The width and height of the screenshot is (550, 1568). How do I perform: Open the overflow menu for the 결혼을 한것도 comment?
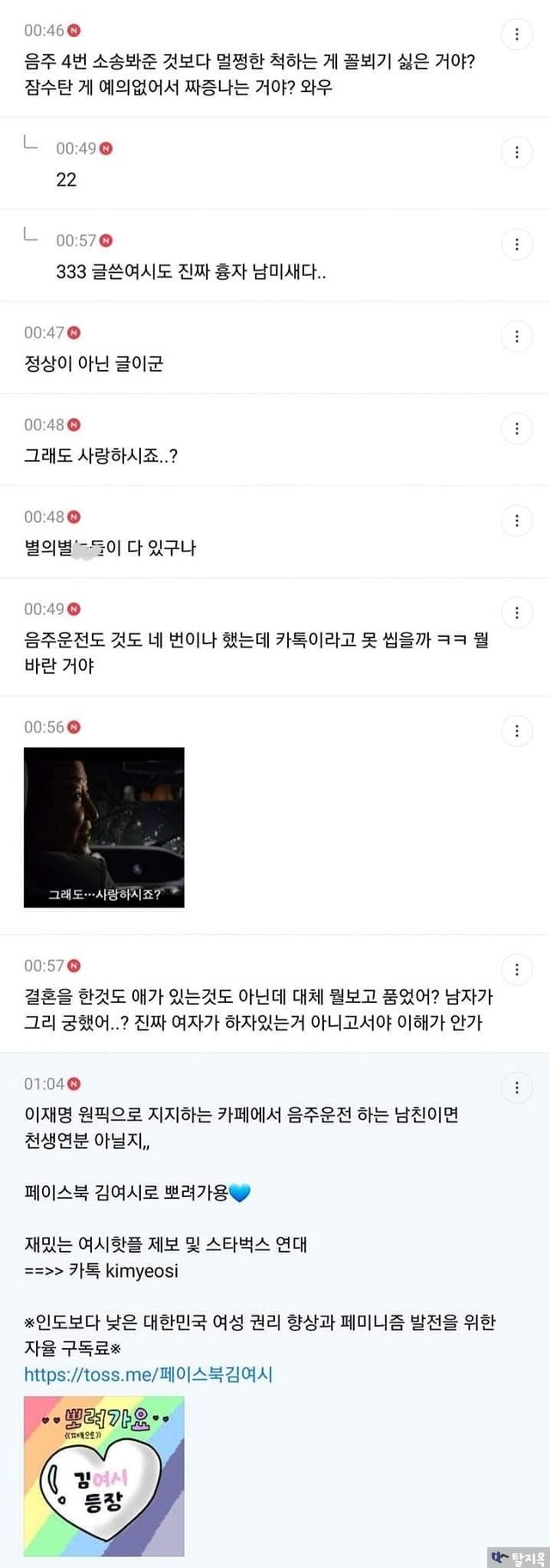(516, 969)
